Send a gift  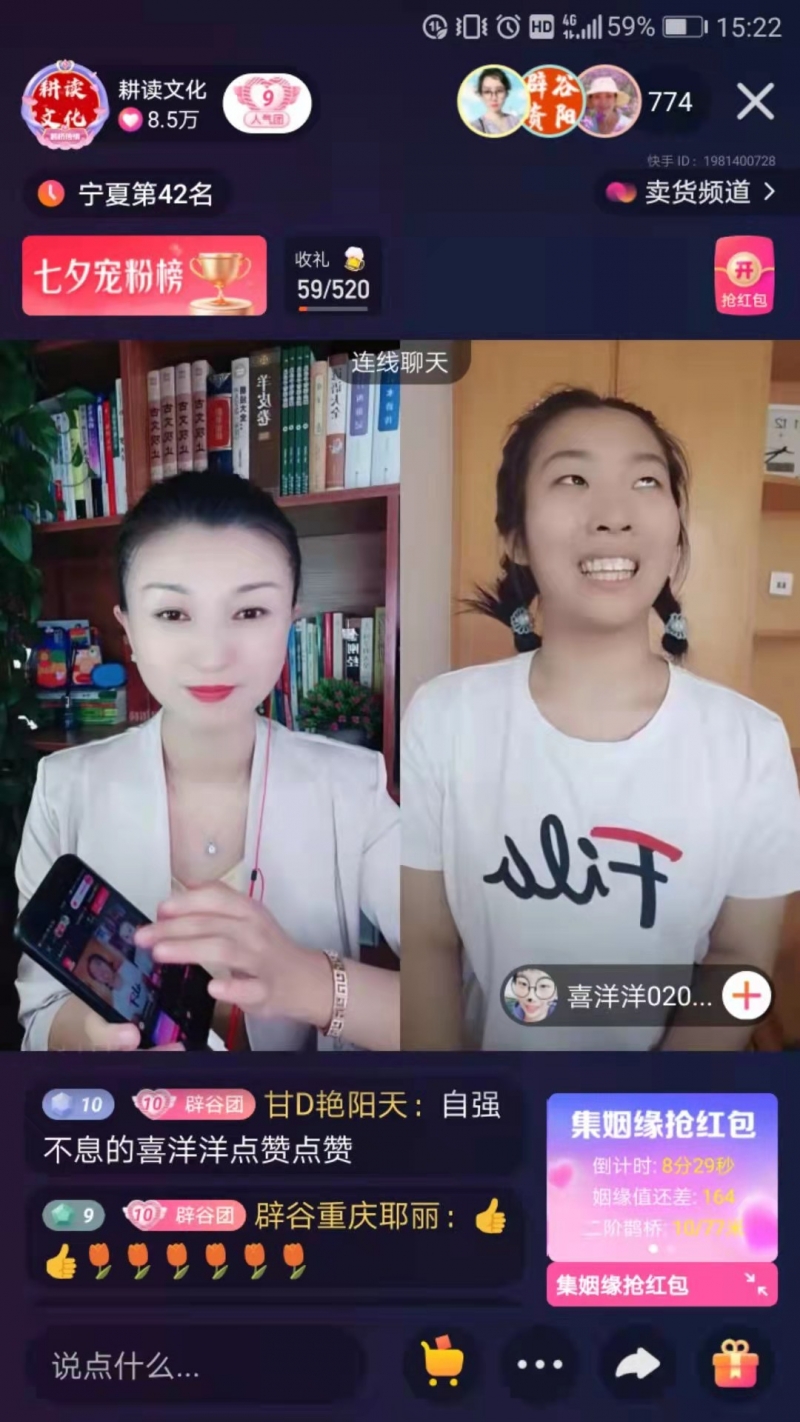click(x=735, y=1364)
